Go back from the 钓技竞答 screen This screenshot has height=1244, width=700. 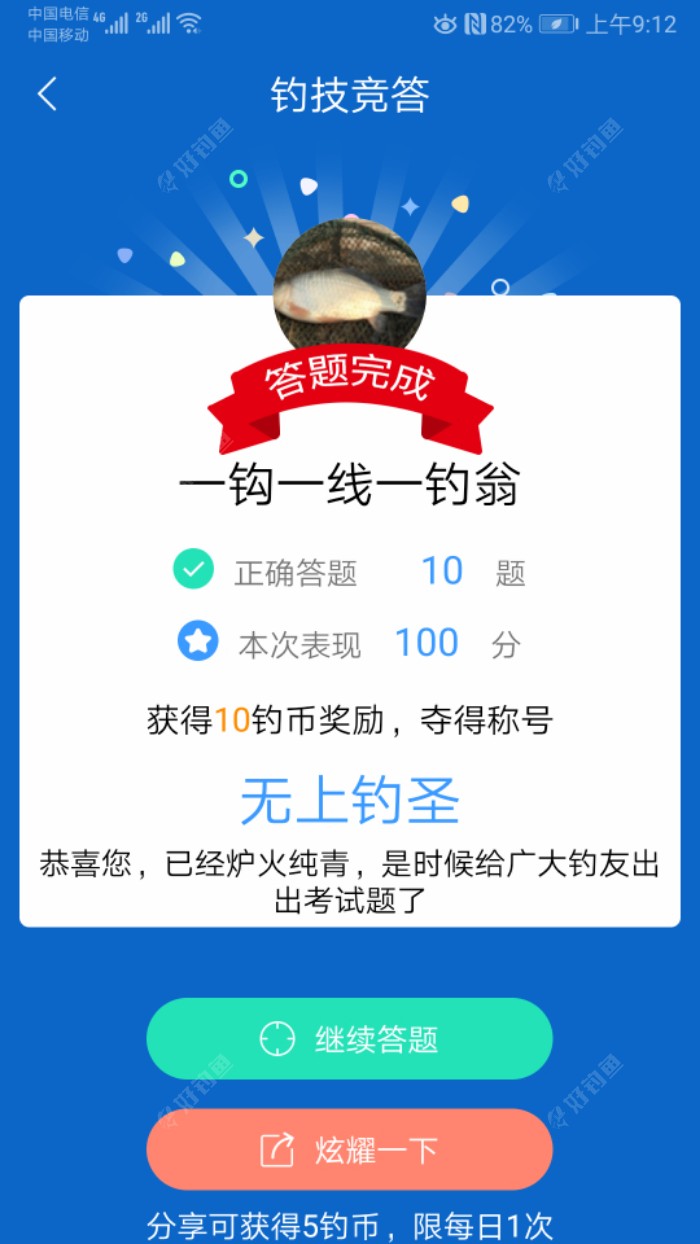click(47, 95)
